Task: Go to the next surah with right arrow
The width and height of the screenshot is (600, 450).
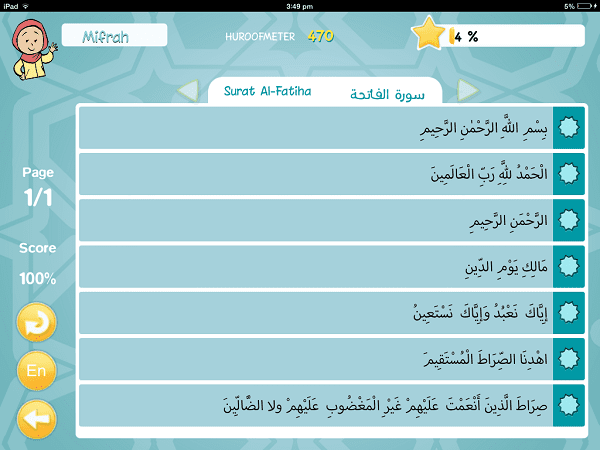Action: [x=467, y=90]
